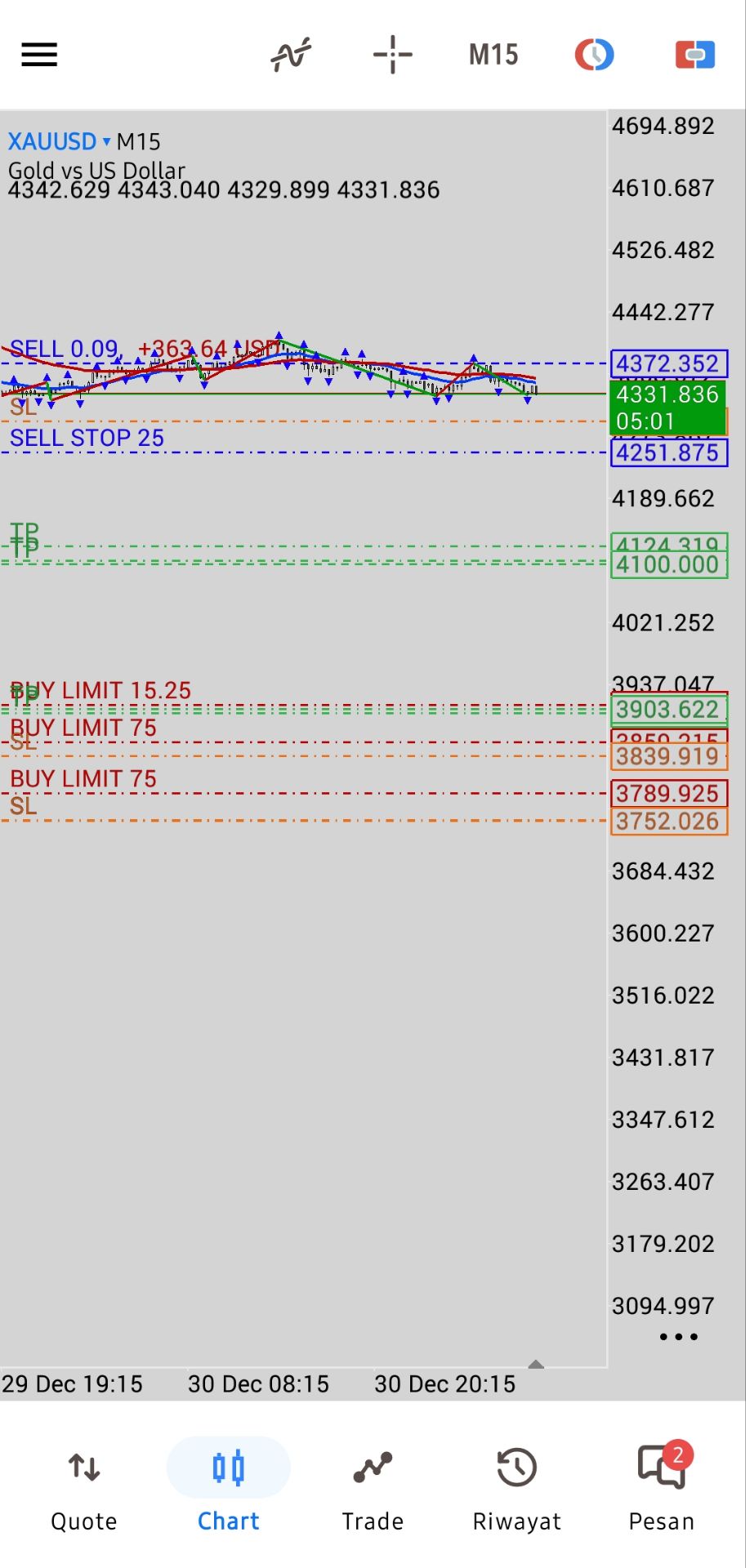Open the indicators list
Viewport: 746px width, 1568px height.
pos(291,55)
